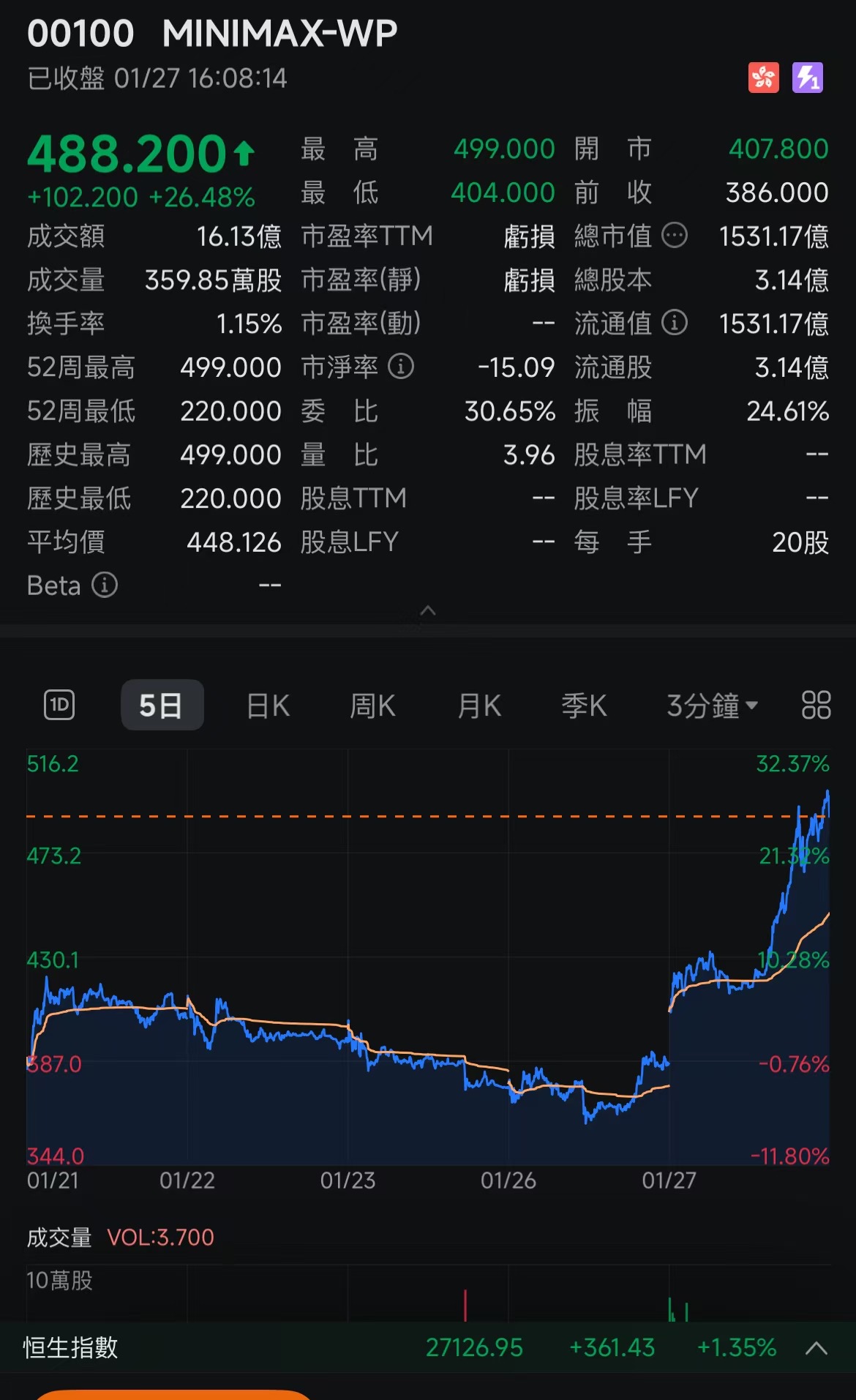Screen dimensions: 856x1400
Task: Select the 5日 chart tab
Action: (162, 705)
